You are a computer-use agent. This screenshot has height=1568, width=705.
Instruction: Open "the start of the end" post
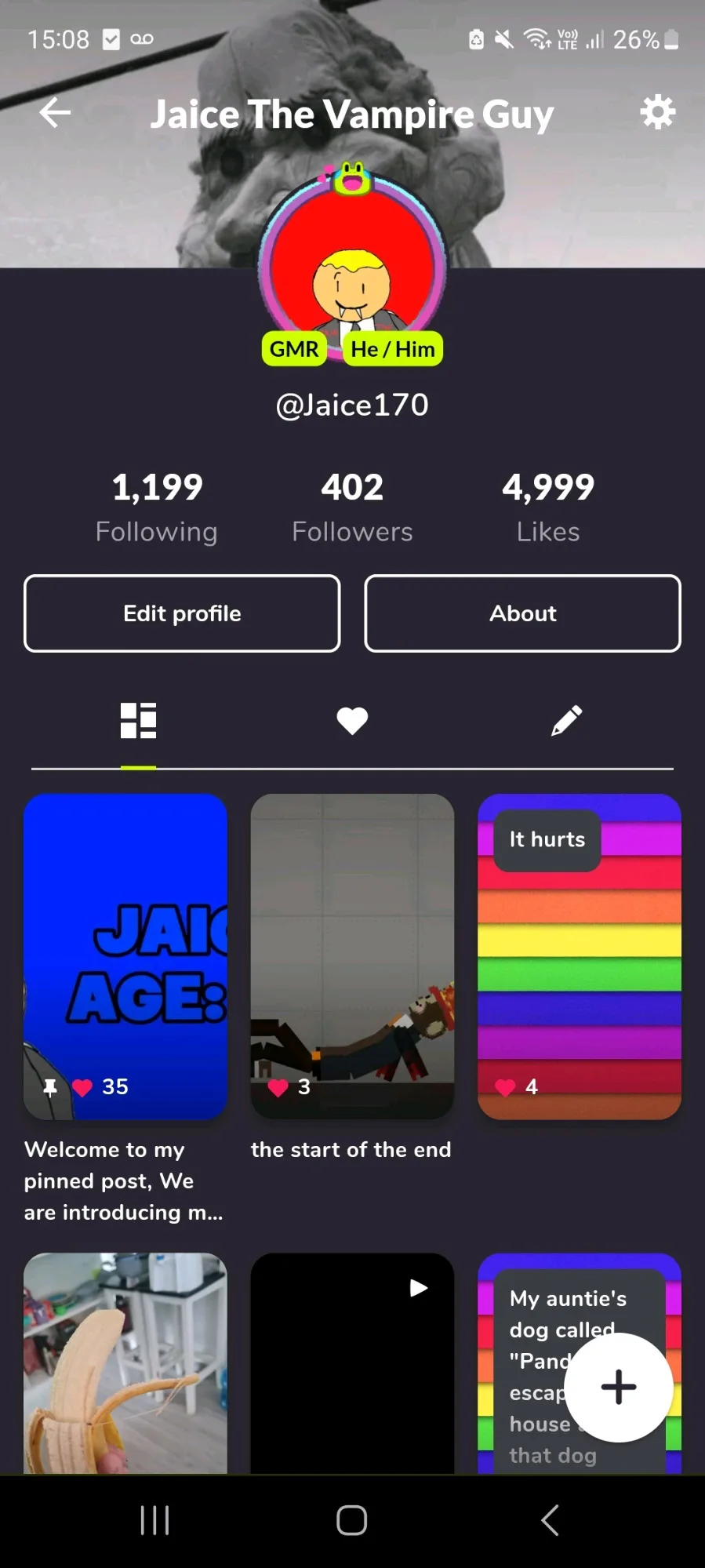click(352, 955)
